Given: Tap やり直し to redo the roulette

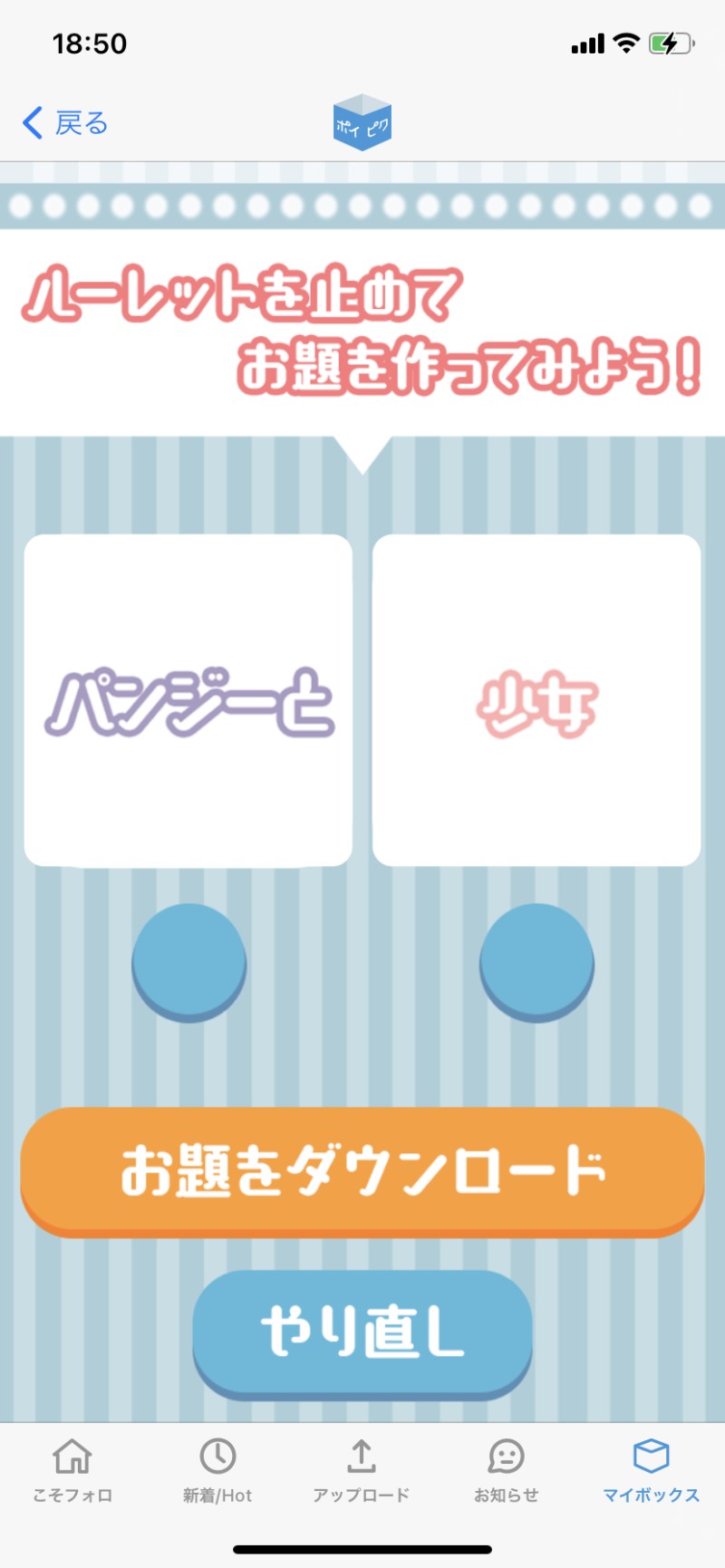Looking at the screenshot, I should pyautogui.click(x=362, y=1332).
